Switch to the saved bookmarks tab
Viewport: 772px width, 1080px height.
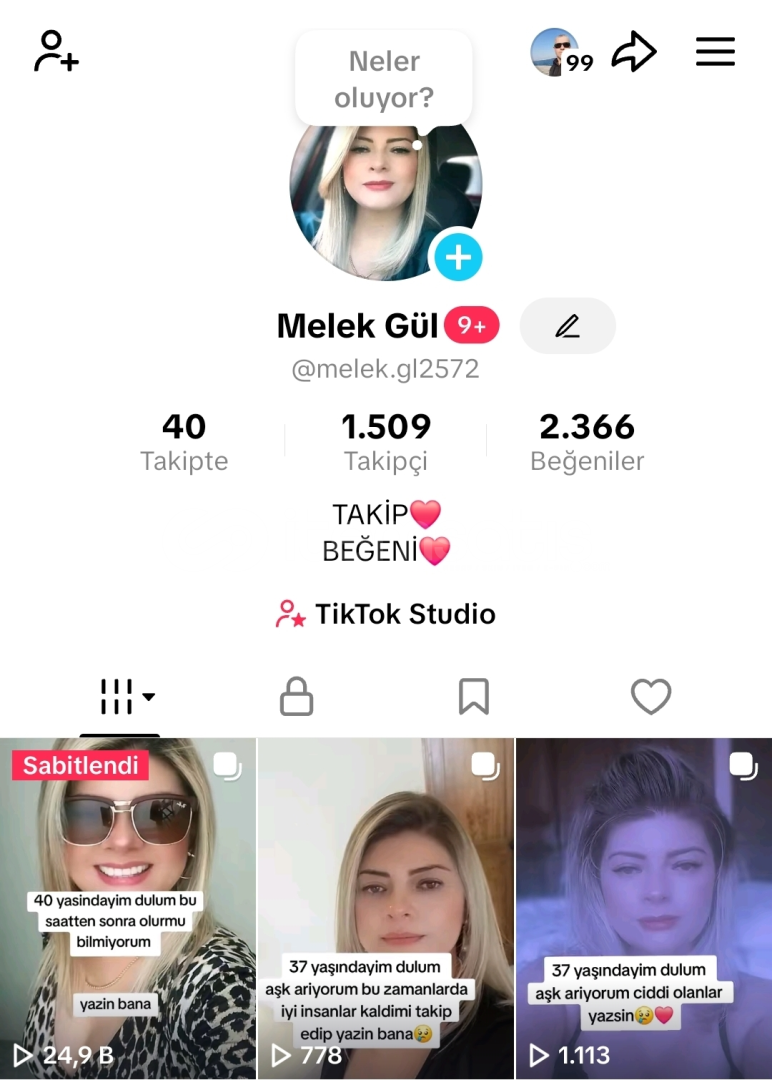tap(474, 696)
